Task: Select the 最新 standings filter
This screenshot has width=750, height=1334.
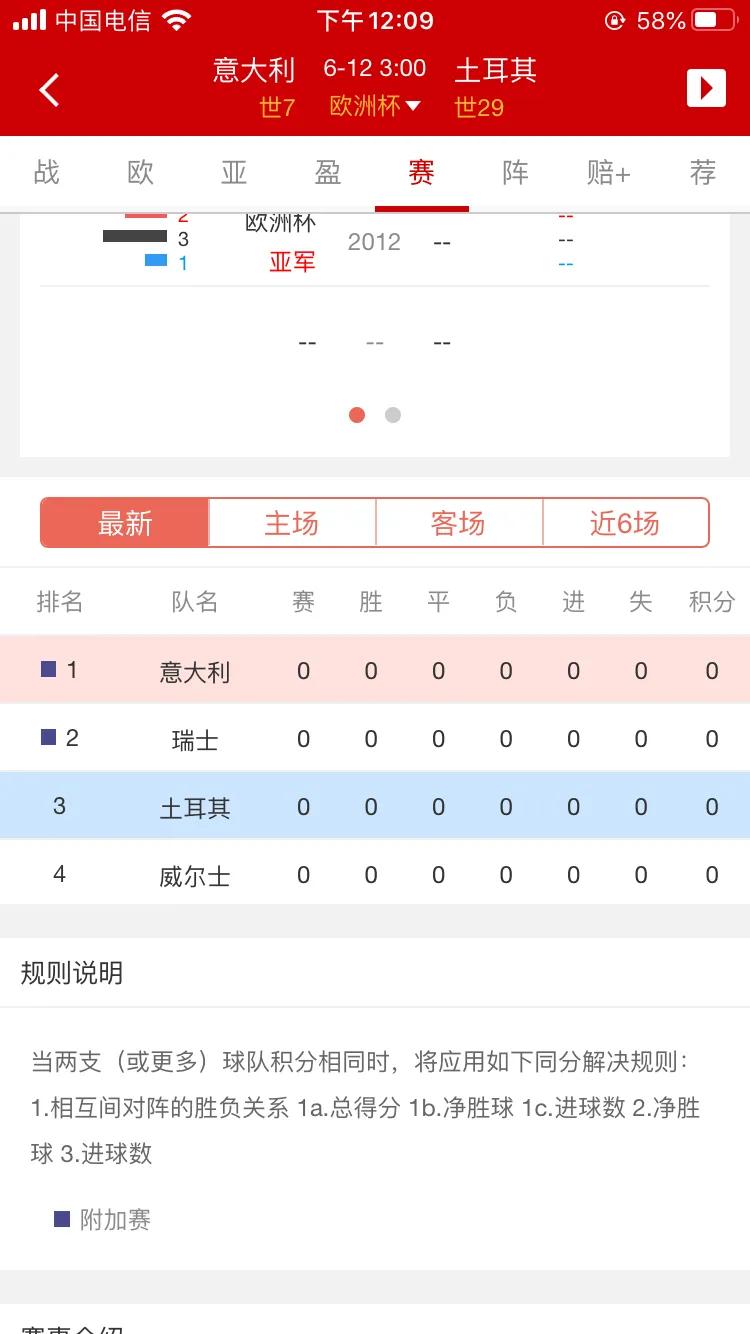Action: pos(124,521)
